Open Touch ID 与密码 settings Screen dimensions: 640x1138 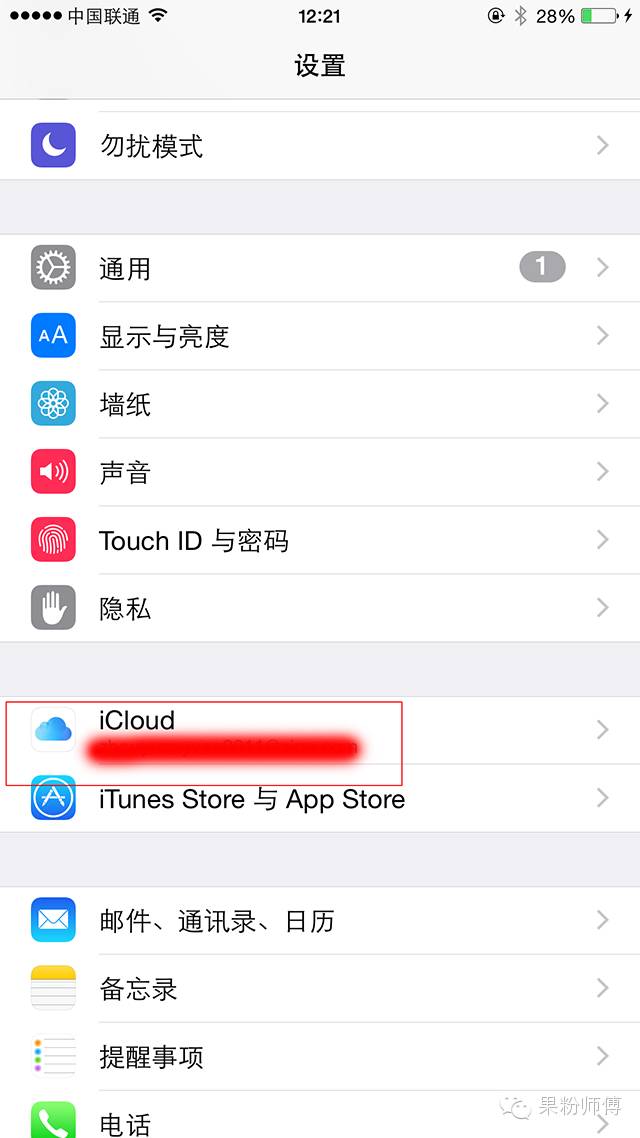click(x=320, y=540)
